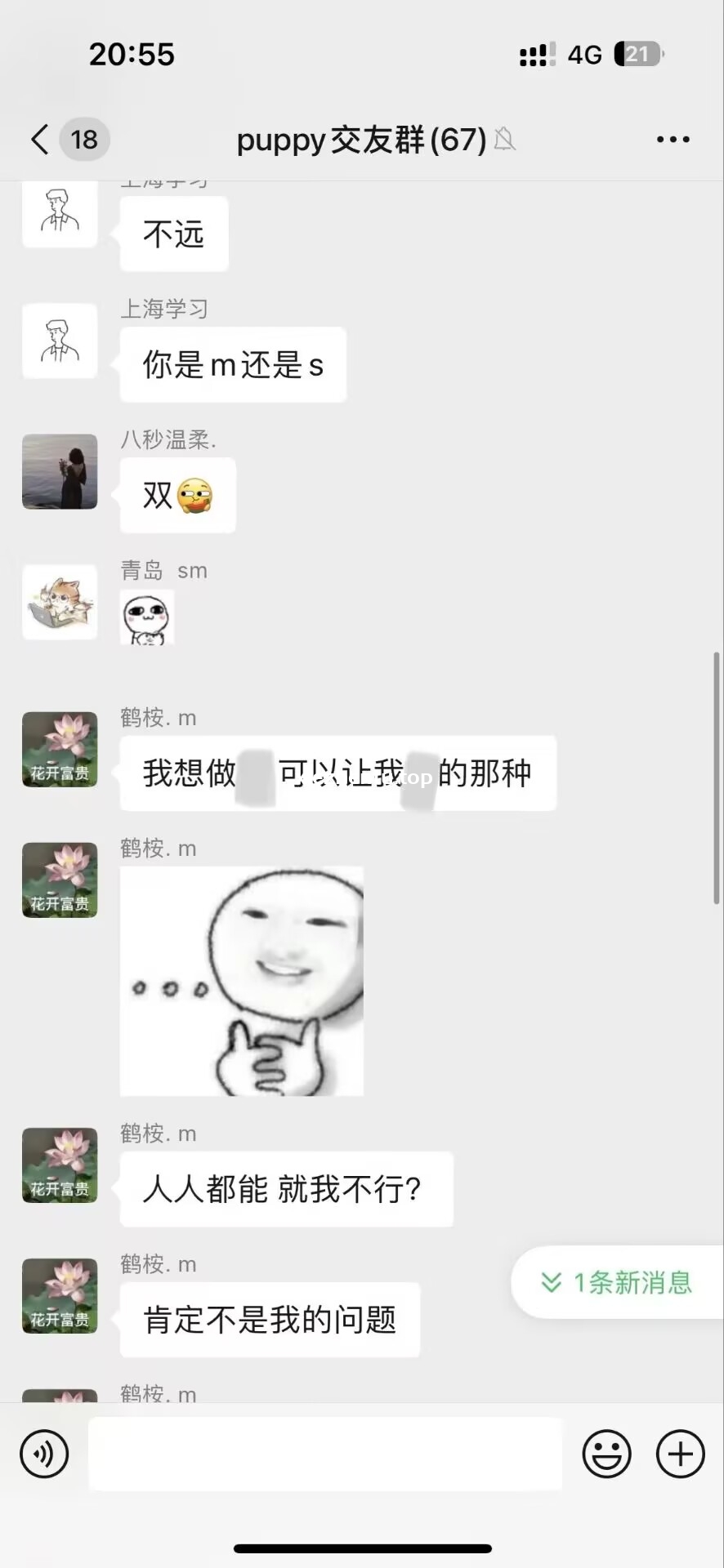Image resolution: width=724 pixels, height=1568 pixels.
Task: Select the 双 message with emoji
Action: click(177, 495)
